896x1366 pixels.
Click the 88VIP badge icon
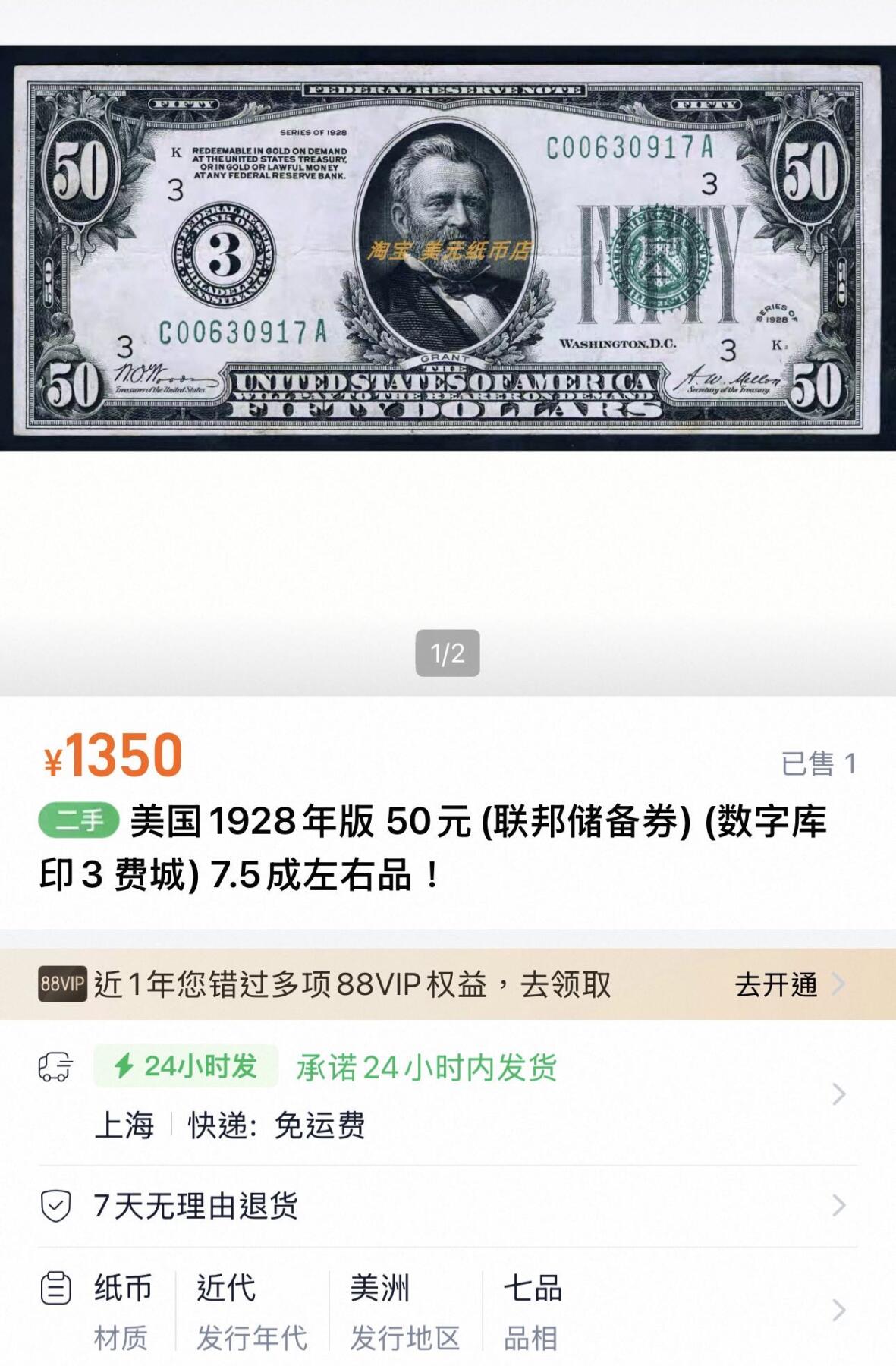(64, 983)
